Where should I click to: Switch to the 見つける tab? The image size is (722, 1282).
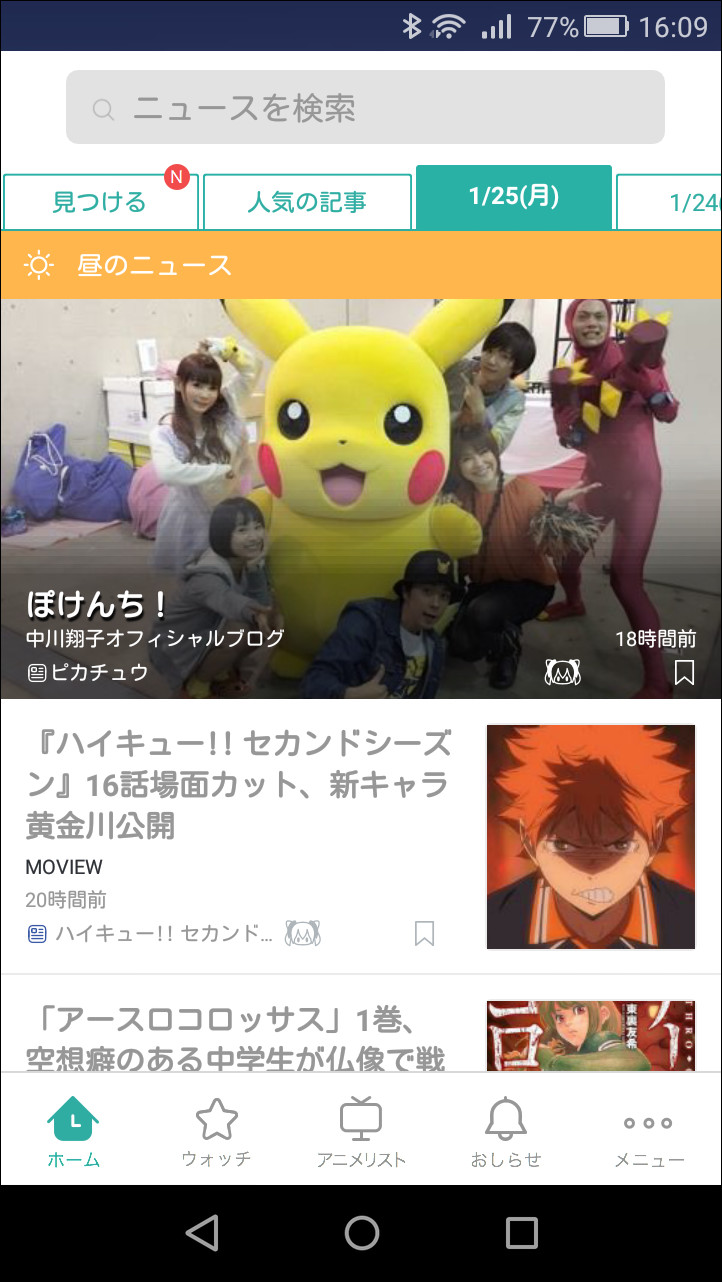pos(100,202)
